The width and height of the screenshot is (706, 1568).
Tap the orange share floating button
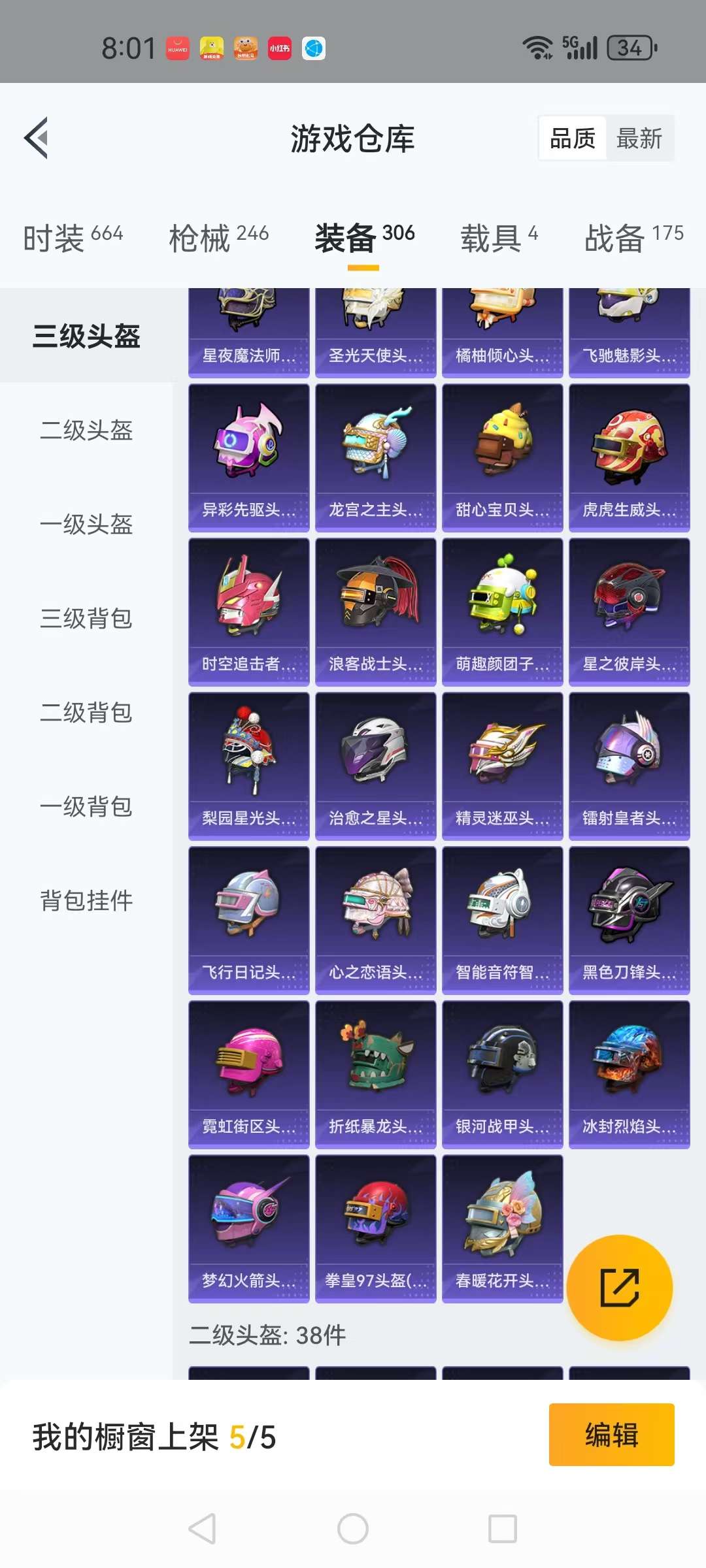(619, 1288)
